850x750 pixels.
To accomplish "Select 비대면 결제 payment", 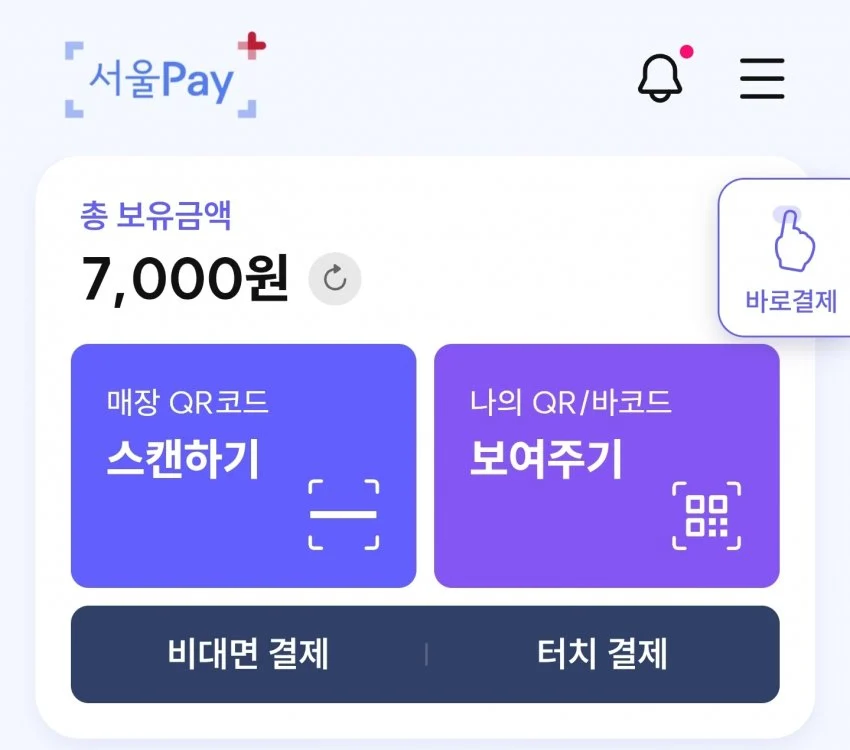I will (248, 654).
